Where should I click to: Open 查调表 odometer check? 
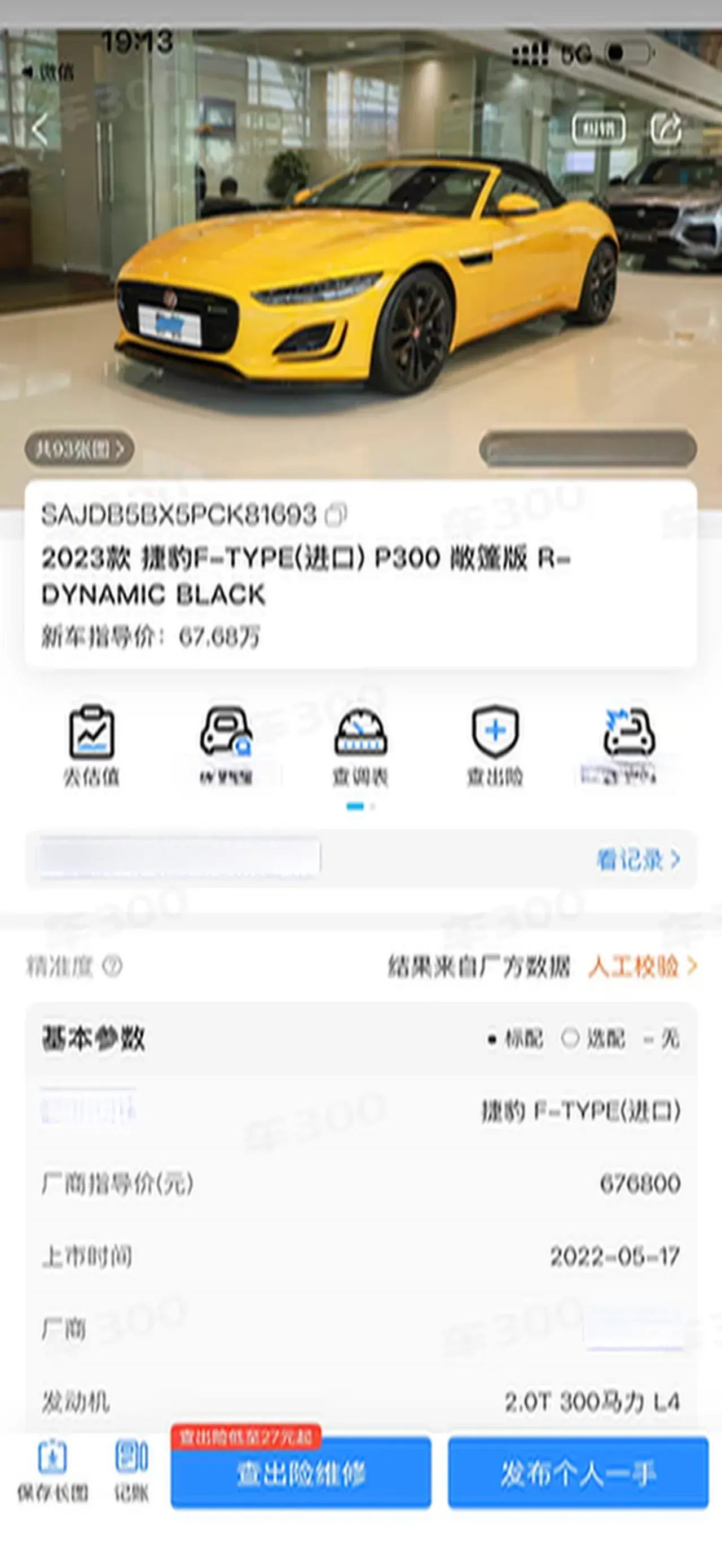click(x=360, y=745)
